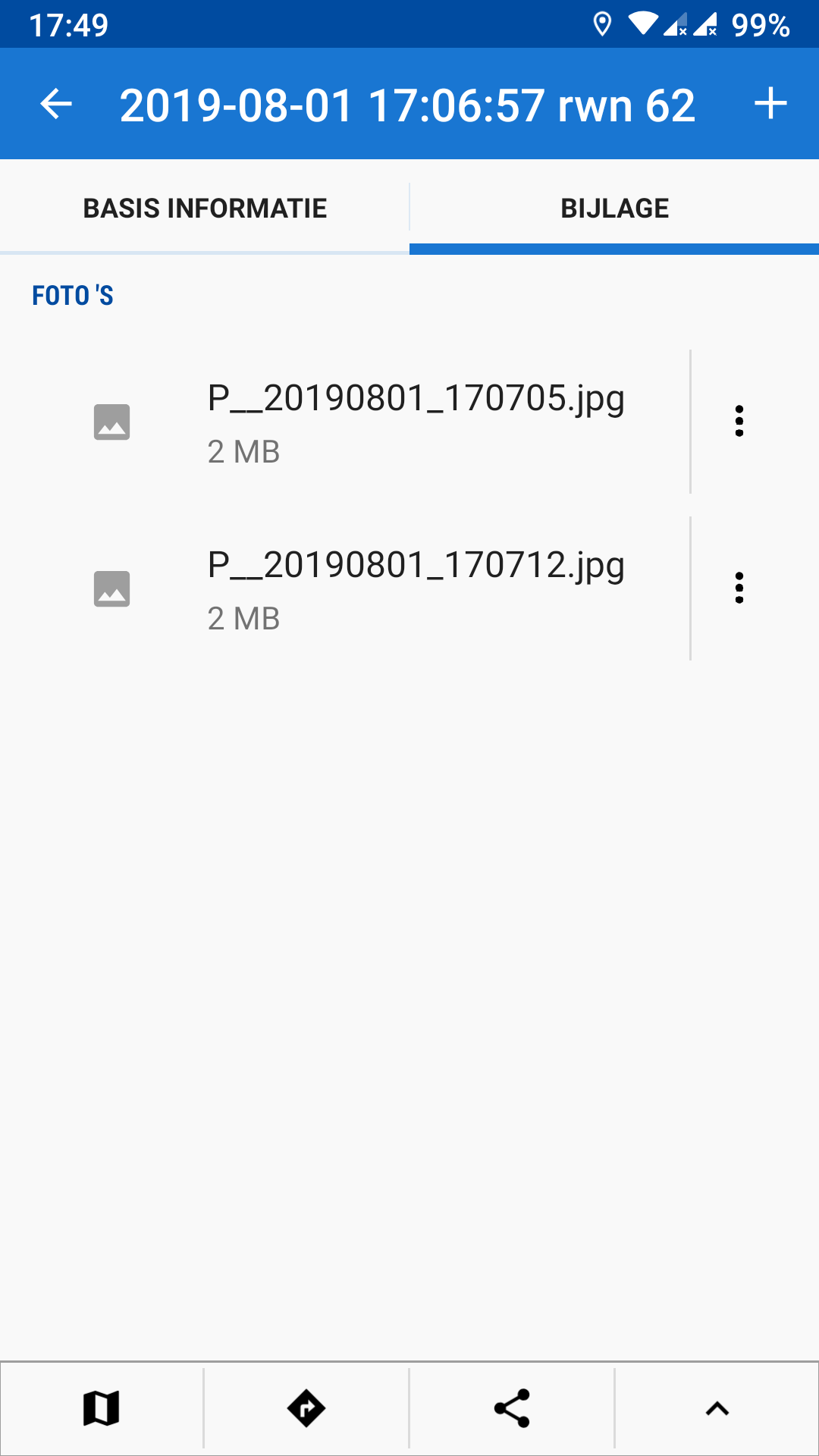Start navigation with the directions icon
This screenshot has width=819, height=1456.
coord(306,1409)
